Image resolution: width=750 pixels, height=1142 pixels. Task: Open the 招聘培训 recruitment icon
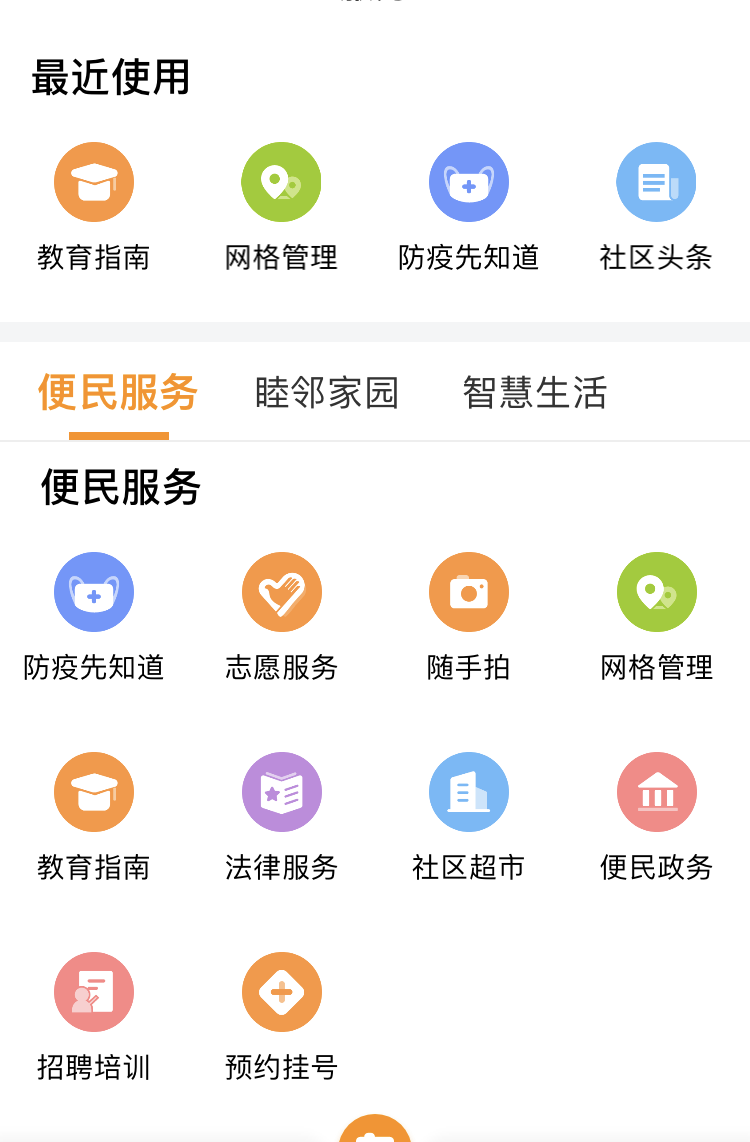(94, 992)
